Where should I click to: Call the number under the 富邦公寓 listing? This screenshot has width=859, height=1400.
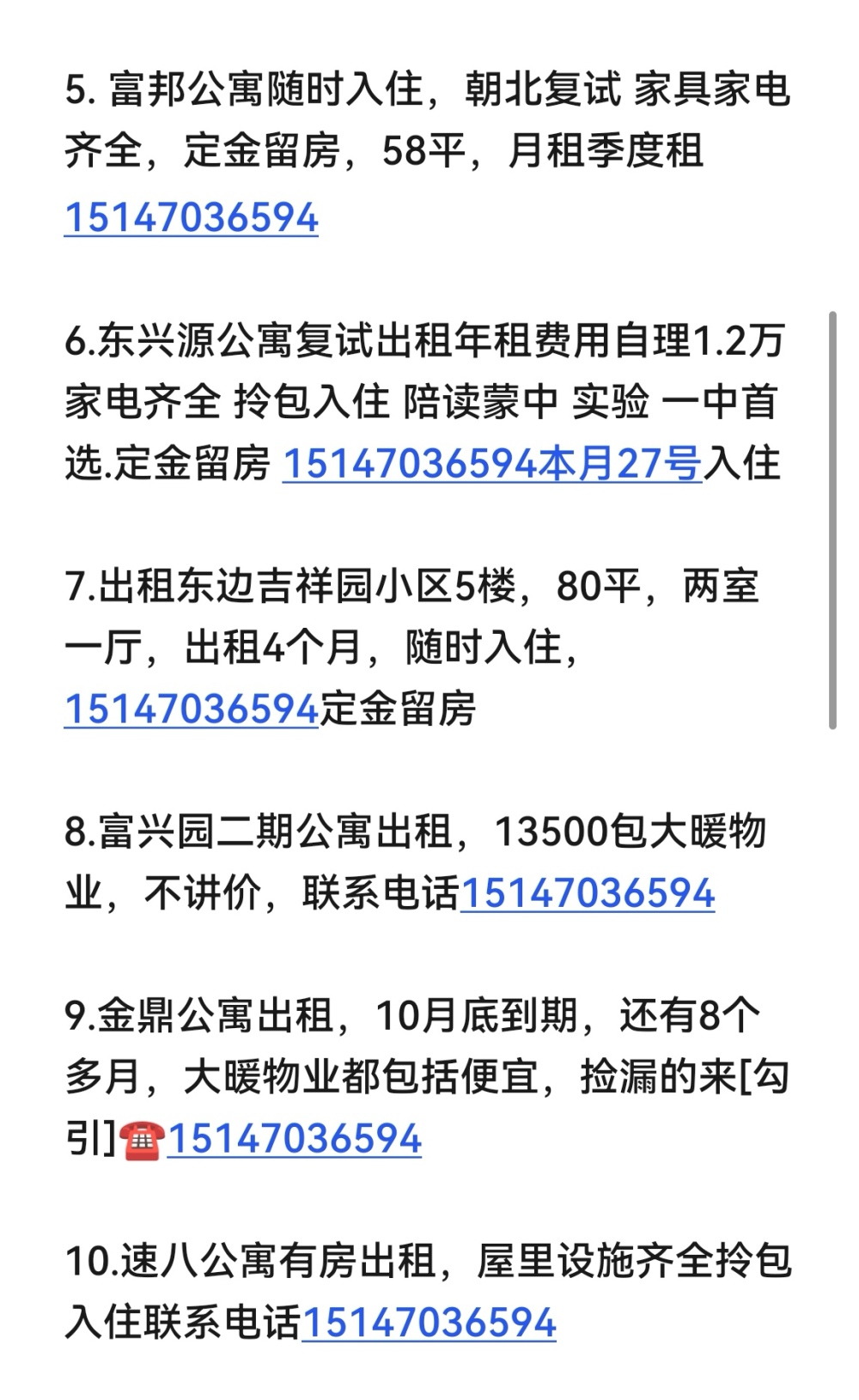tap(192, 217)
